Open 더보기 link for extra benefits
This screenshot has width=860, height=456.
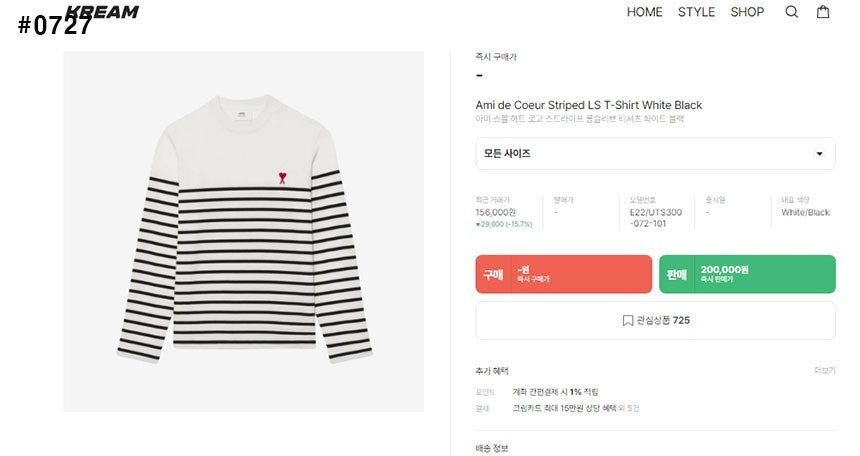point(824,371)
